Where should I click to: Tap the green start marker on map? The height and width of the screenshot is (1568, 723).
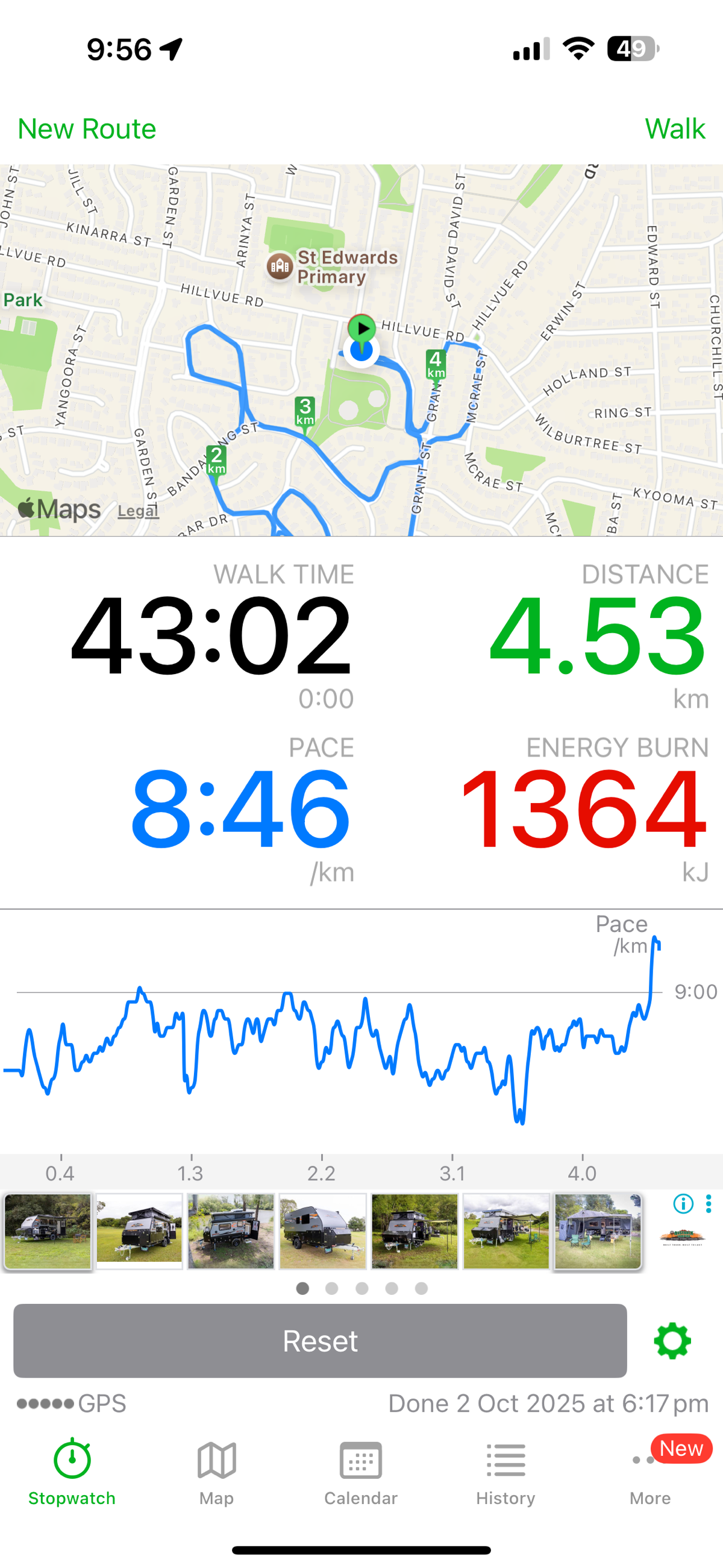tap(362, 328)
